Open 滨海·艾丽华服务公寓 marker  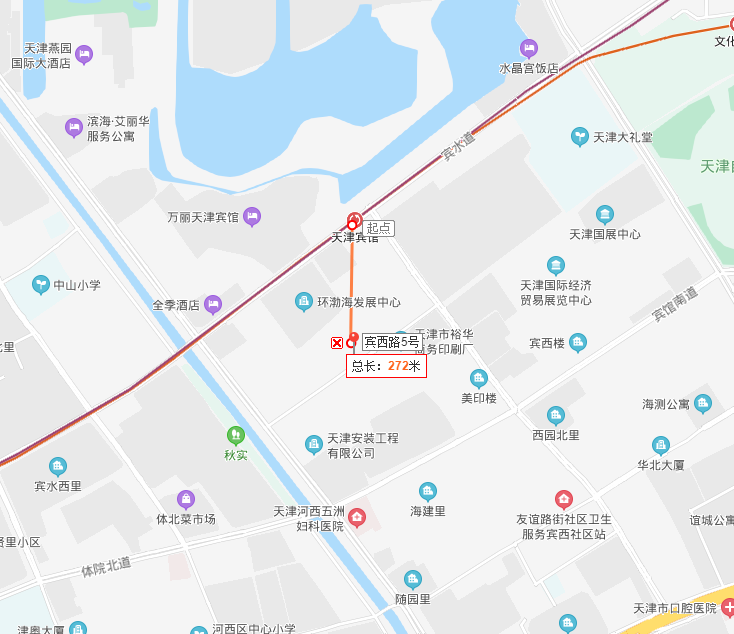(x=74, y=127)
